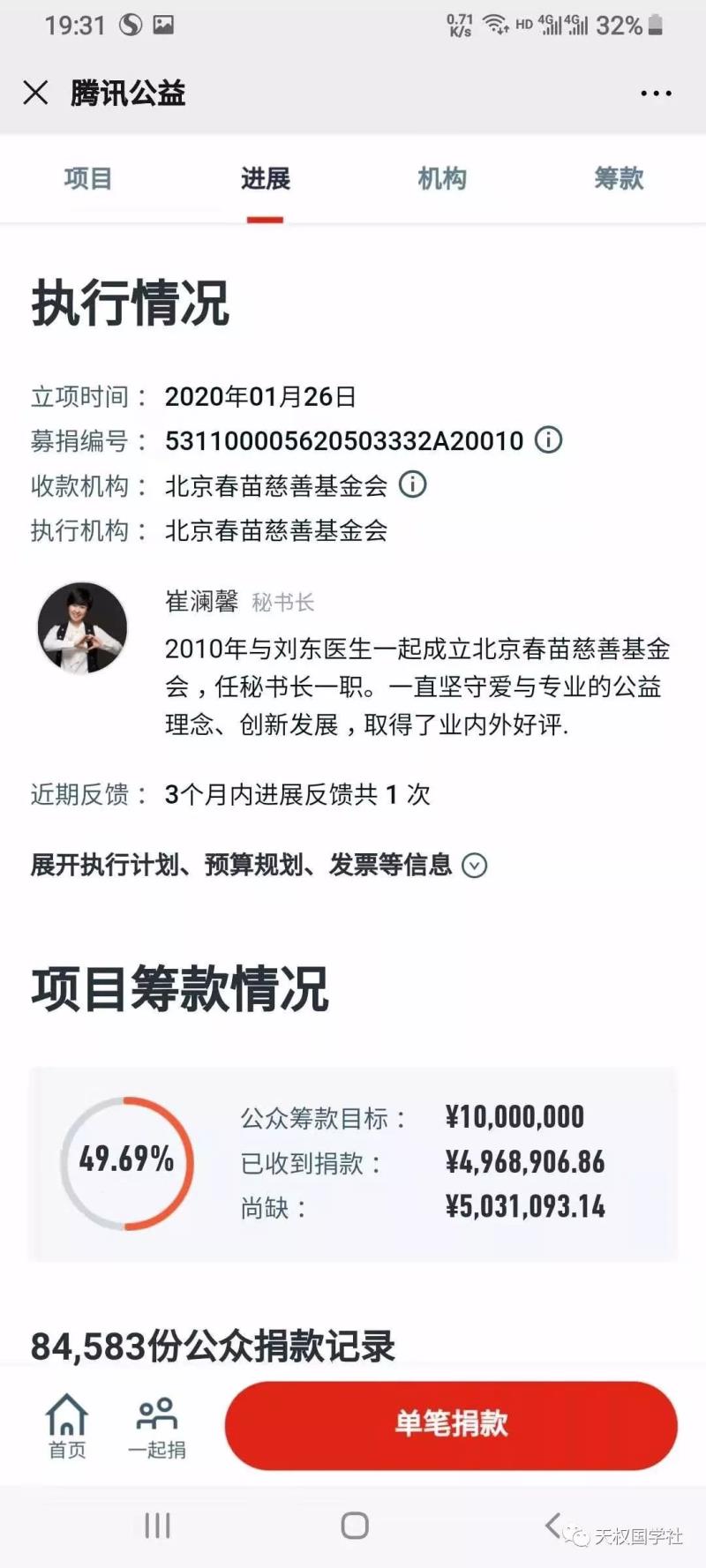
Task: Tap info icon beside 募捐编号
Action: [549, 439]
